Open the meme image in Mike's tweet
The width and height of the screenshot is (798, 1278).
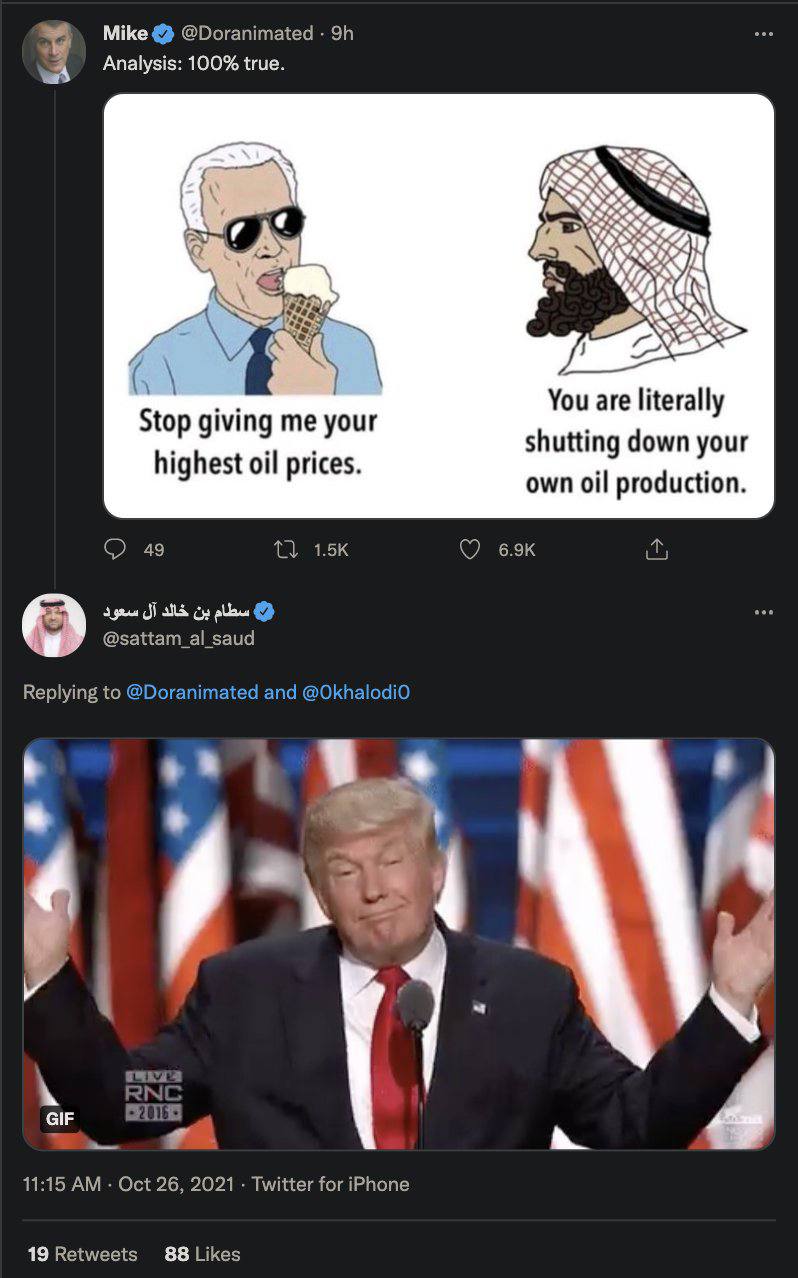[439, 306]
